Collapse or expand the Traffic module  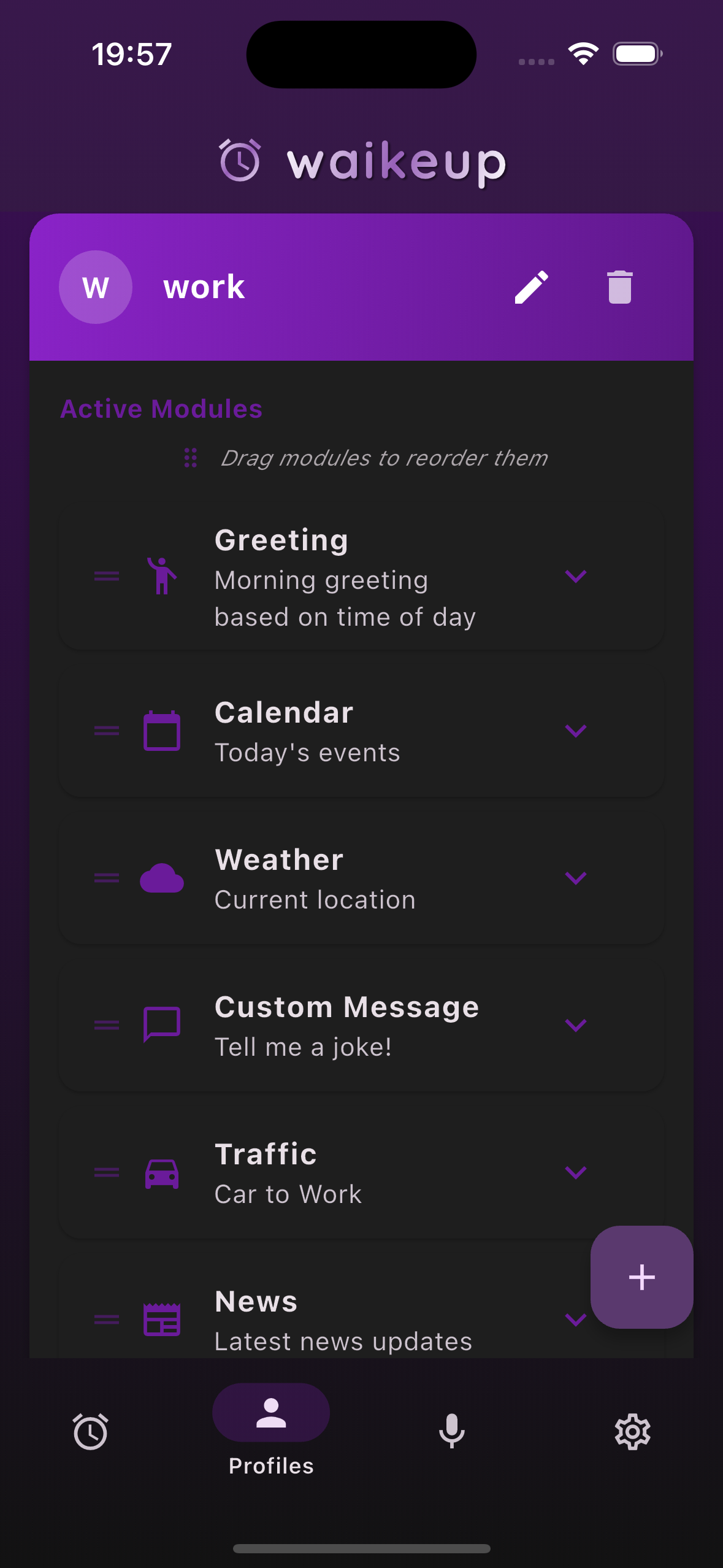click(x=576, y=1172)
